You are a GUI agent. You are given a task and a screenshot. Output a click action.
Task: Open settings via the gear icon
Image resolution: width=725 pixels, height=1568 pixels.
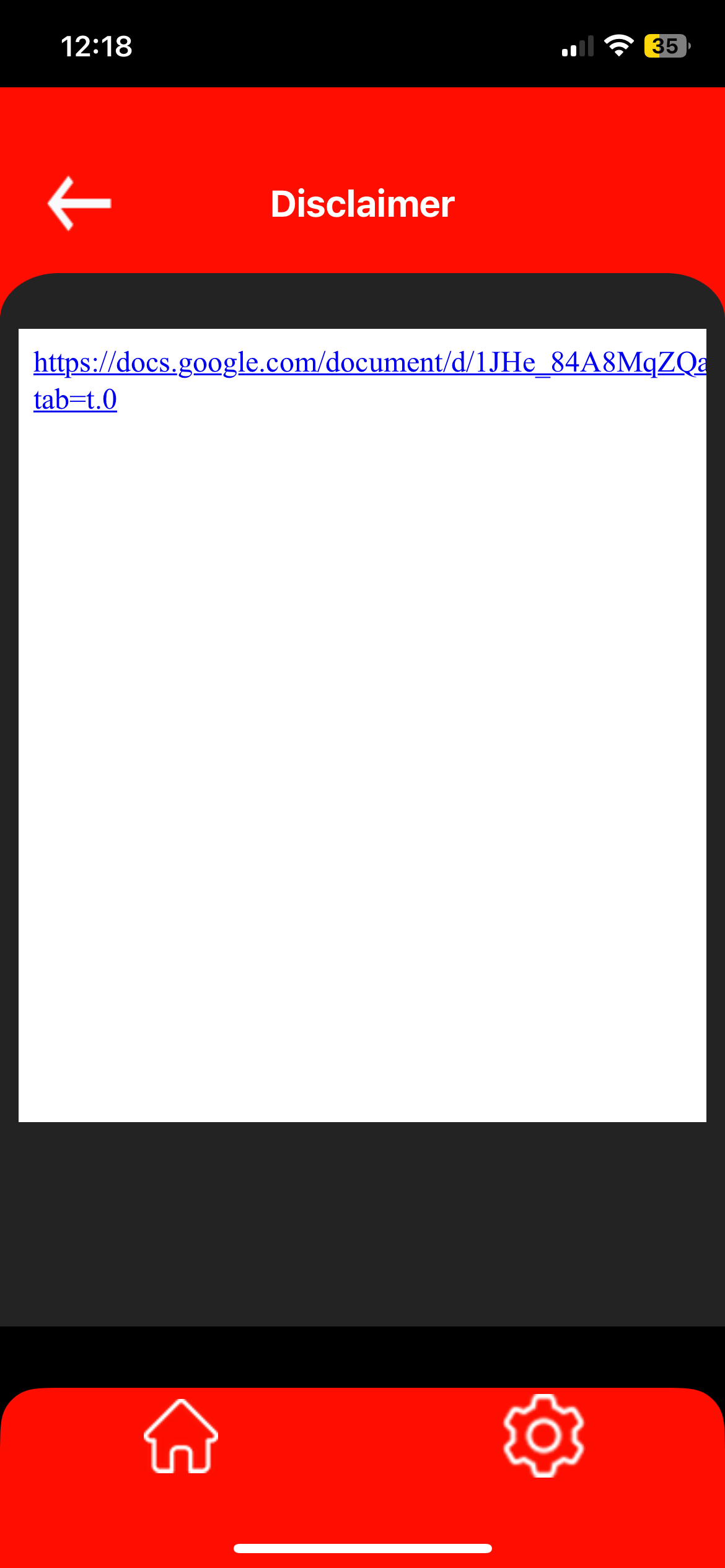[543, 1435]
